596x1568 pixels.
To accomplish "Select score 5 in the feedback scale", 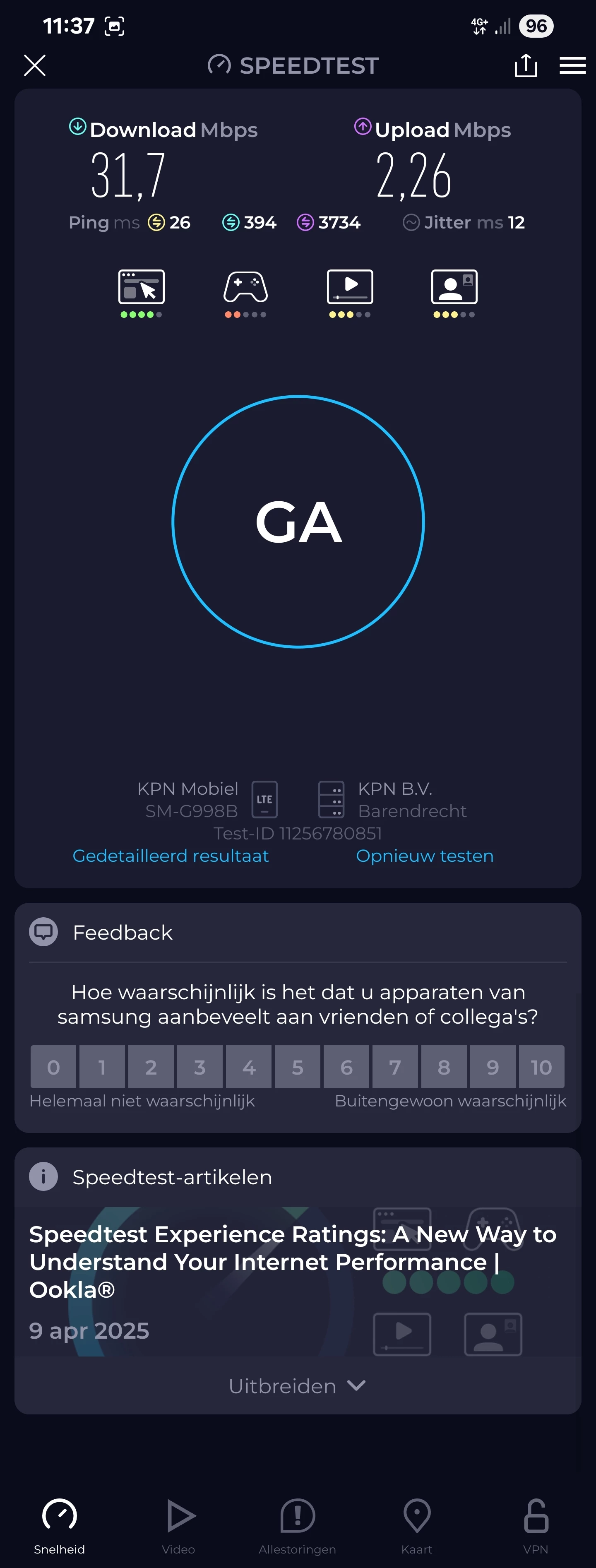I will point(297,1066).
